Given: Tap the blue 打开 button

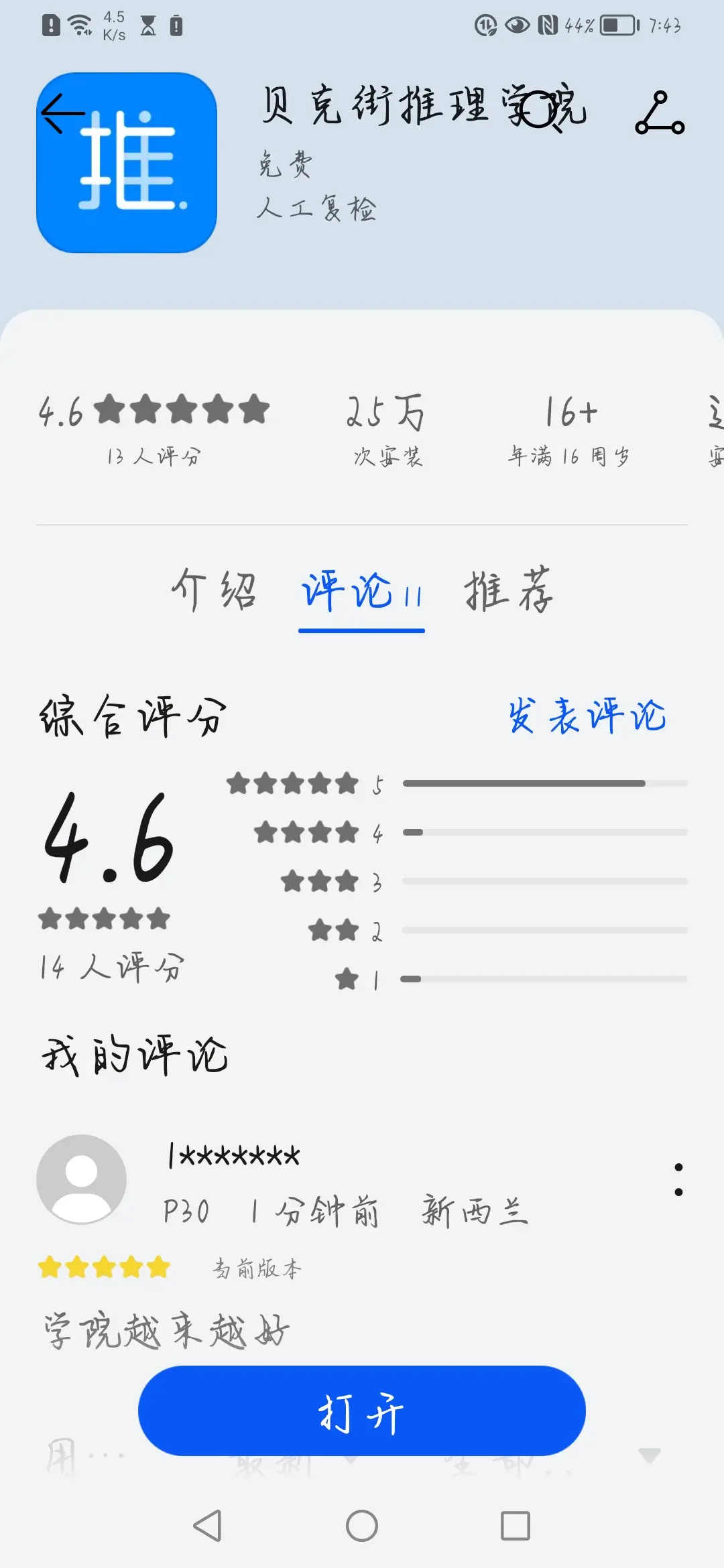Looking at the screenshot, I should [362, 1410].
